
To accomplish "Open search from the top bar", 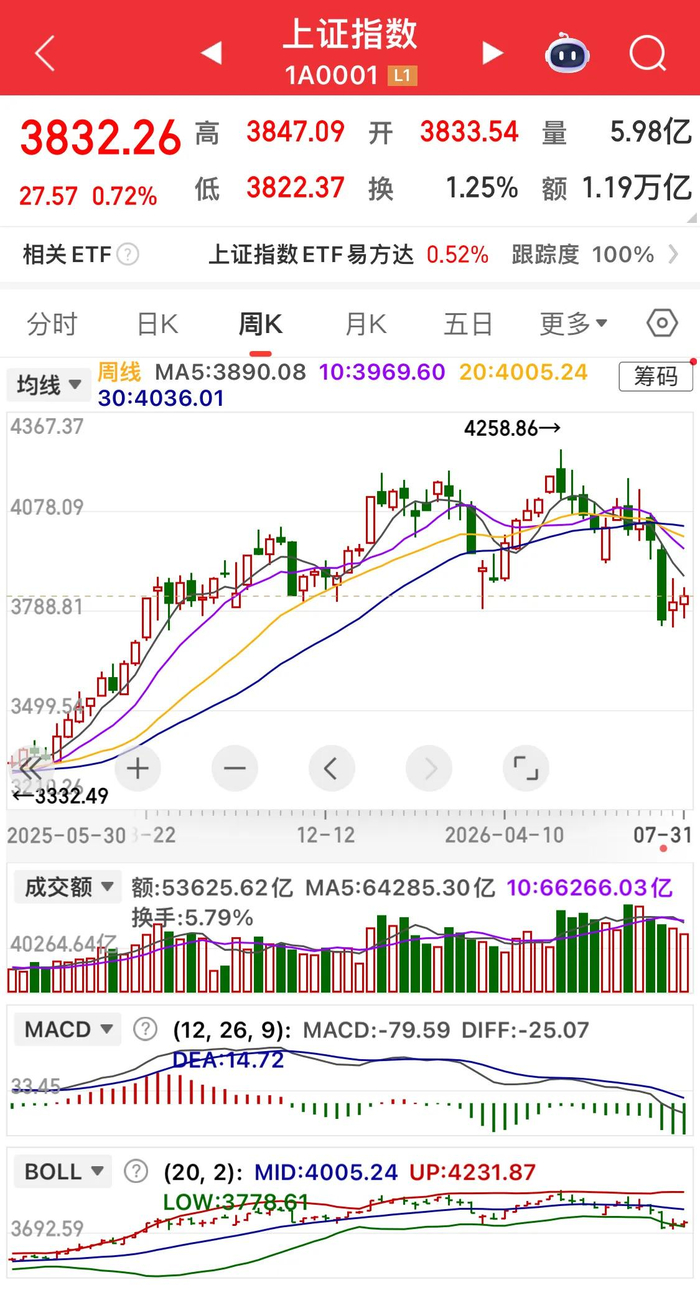I will (x=648, y=52).
